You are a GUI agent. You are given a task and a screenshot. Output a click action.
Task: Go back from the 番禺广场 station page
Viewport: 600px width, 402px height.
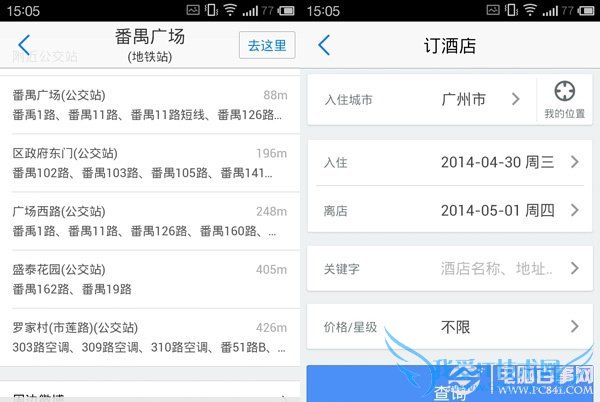[x=24, y=46]
